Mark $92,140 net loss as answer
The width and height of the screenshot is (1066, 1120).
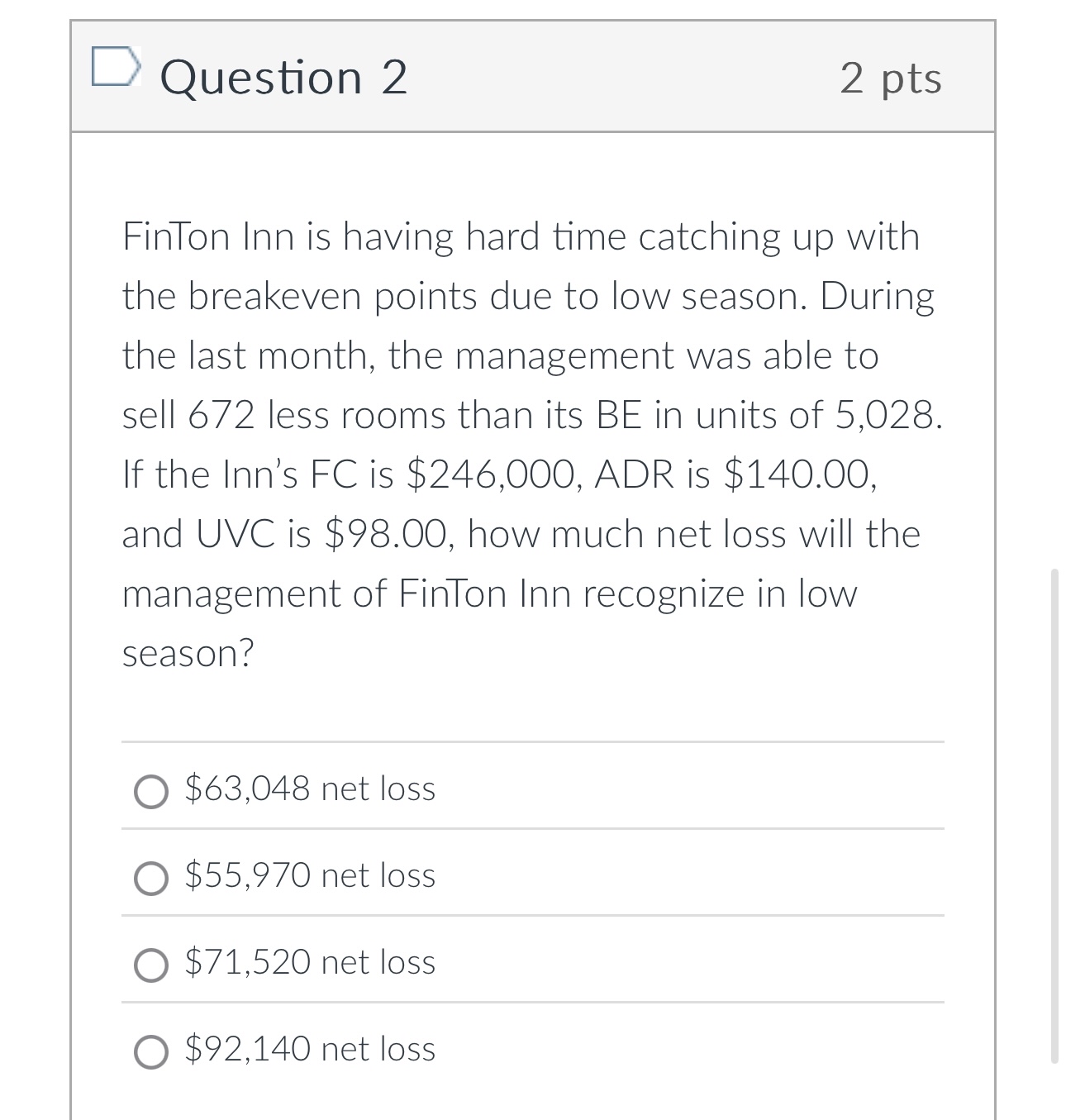coord(151,1051)
